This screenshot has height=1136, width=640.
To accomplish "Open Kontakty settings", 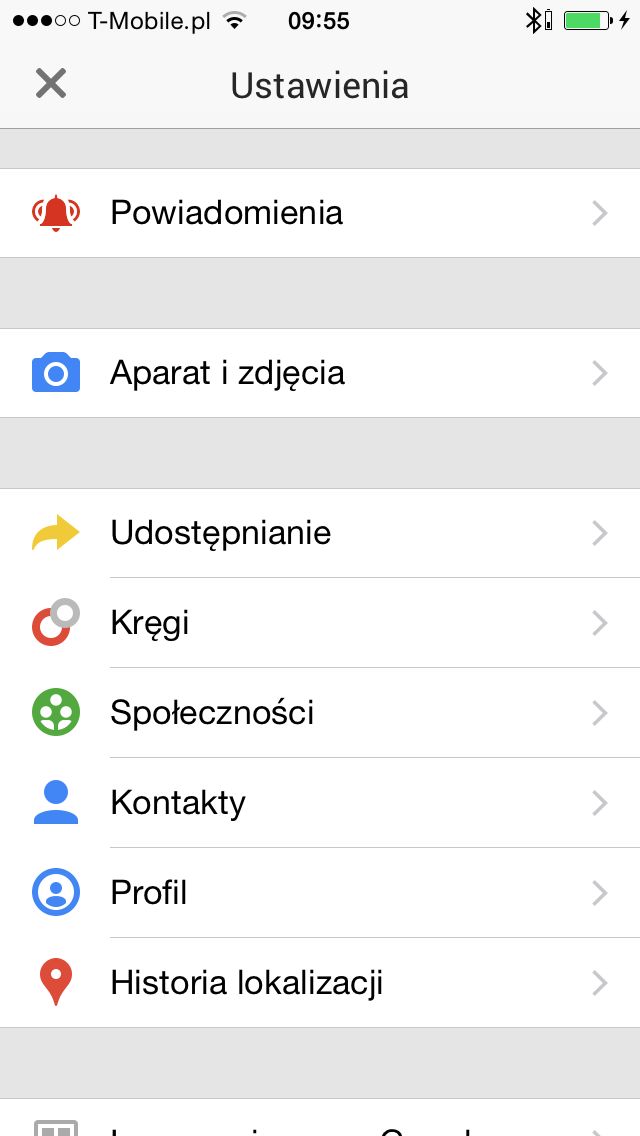I will coord(320,803).
